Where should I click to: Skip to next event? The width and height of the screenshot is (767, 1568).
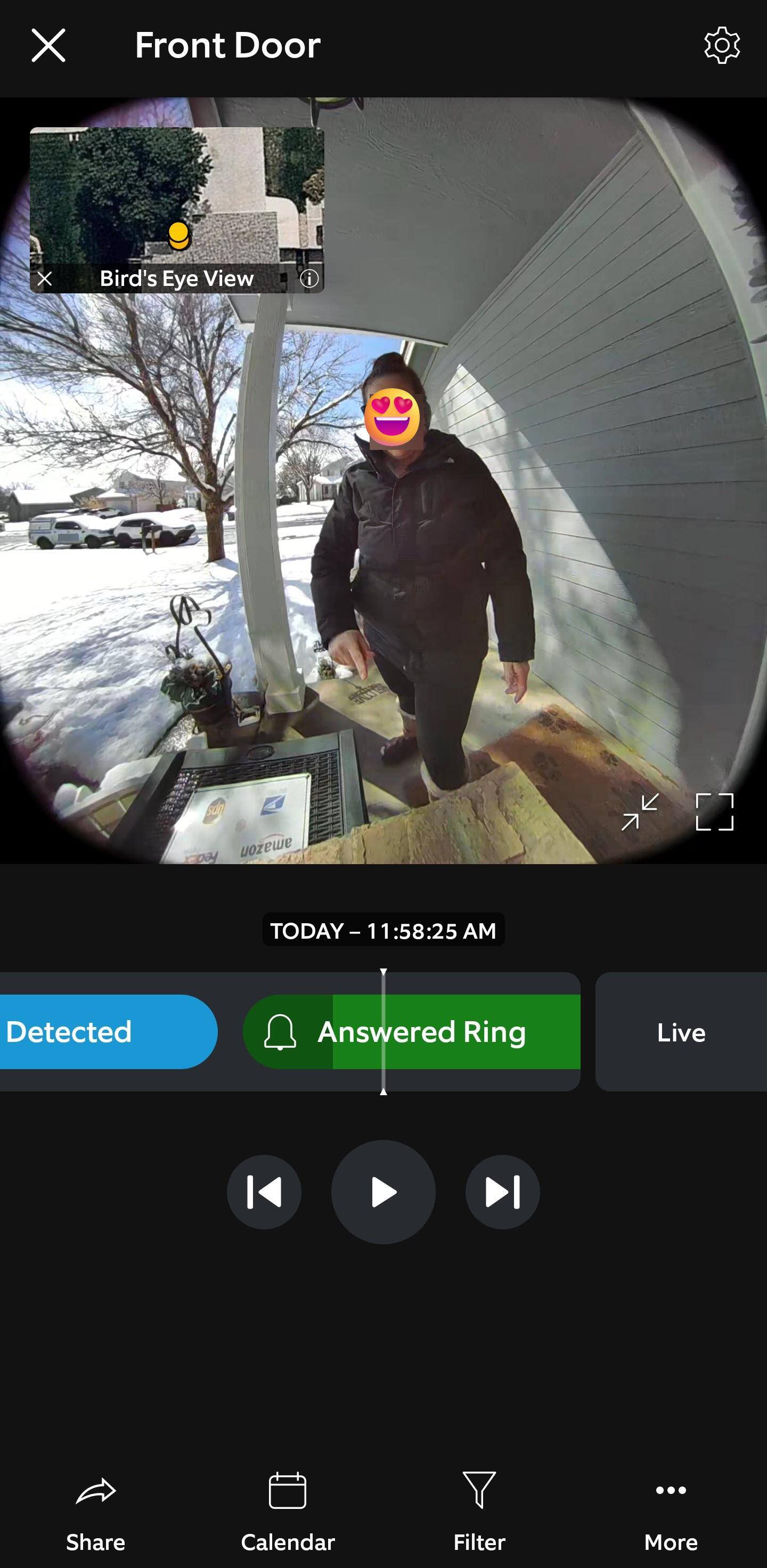[502, 1192]
